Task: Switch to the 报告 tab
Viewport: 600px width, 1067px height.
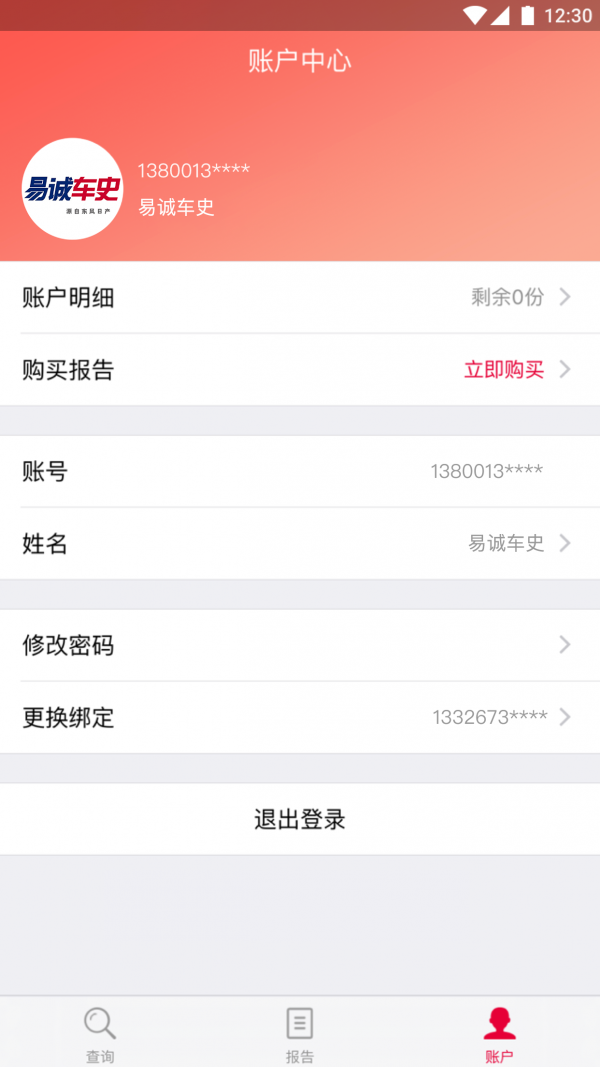Action: click(300, 1034)
